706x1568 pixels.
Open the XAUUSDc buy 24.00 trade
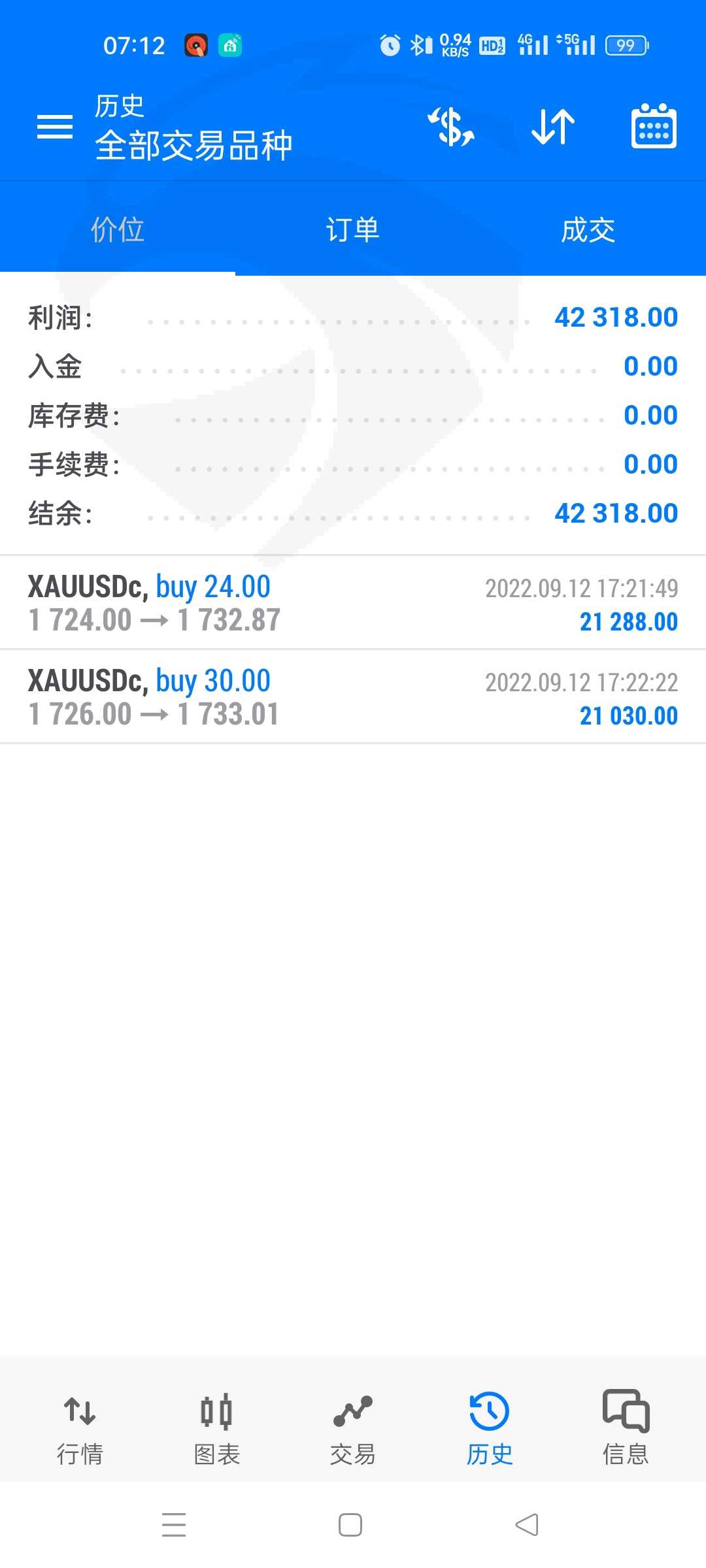coord(353,602)
